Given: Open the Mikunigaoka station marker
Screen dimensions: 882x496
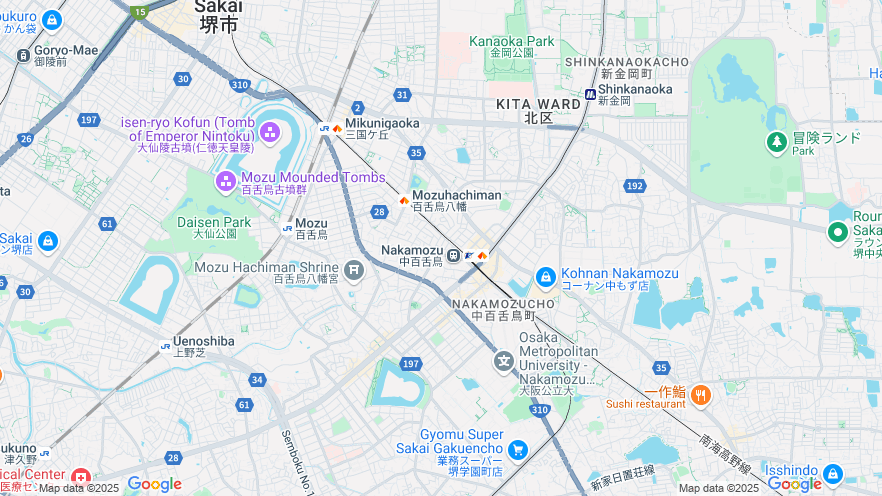Looking at the screenshot, I should pyautogui.click(x=325, y=128).
